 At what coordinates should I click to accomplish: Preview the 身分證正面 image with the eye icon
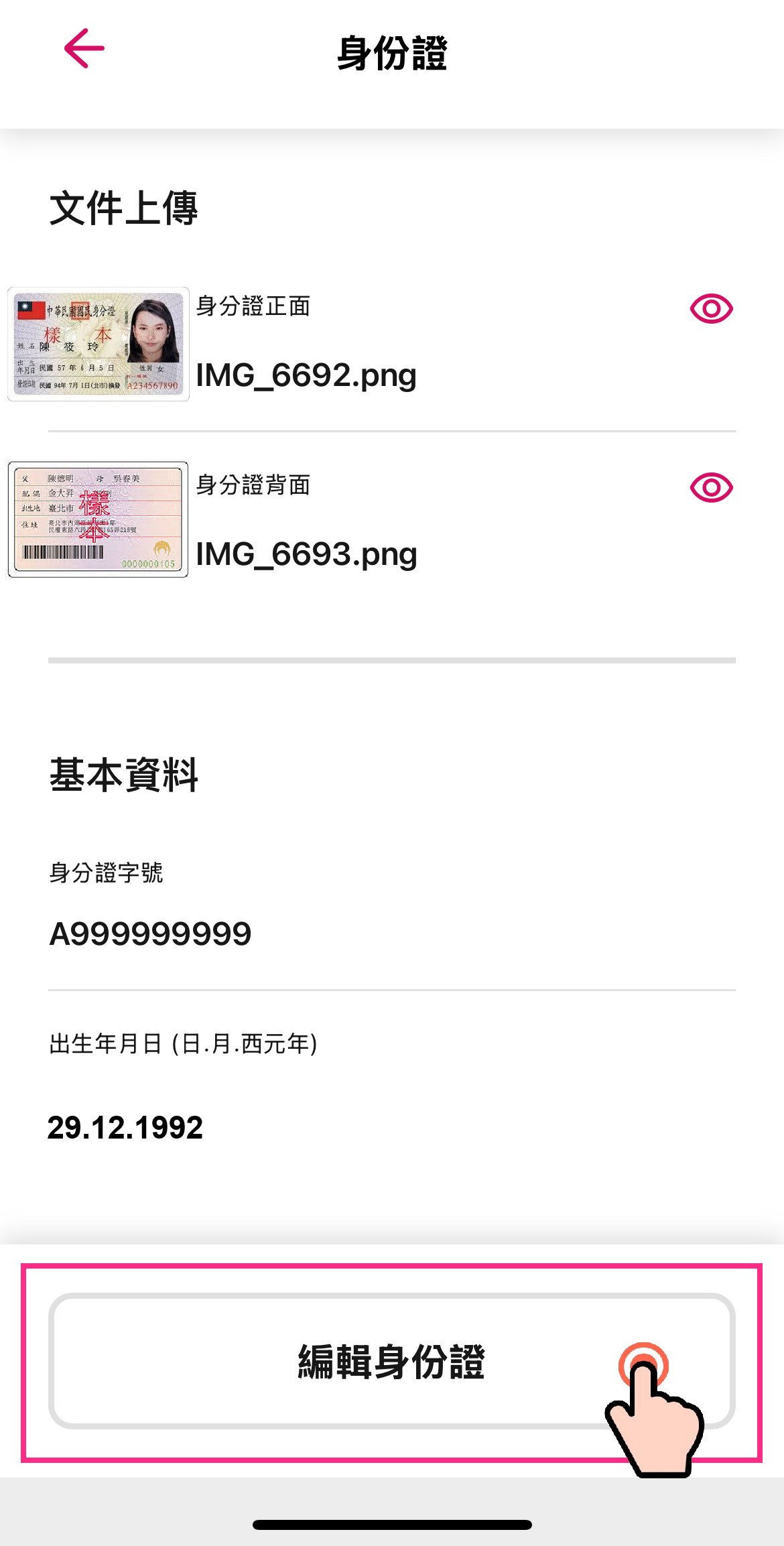click(x=711, y=309)
